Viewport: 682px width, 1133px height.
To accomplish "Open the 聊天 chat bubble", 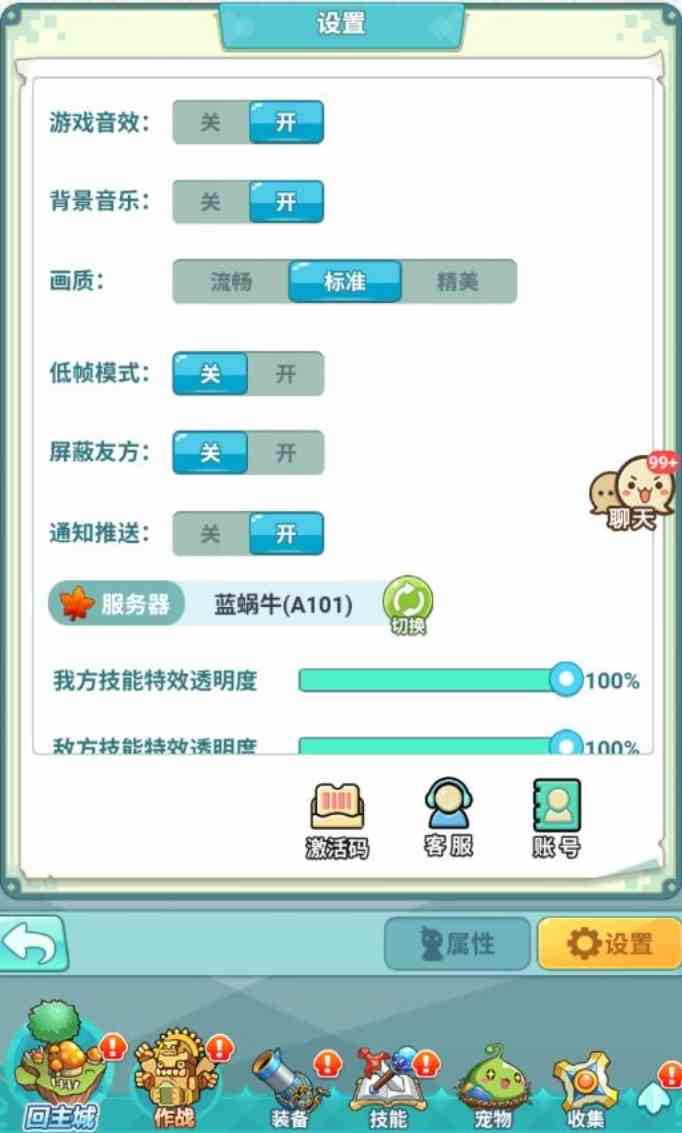I will (631, 492).
